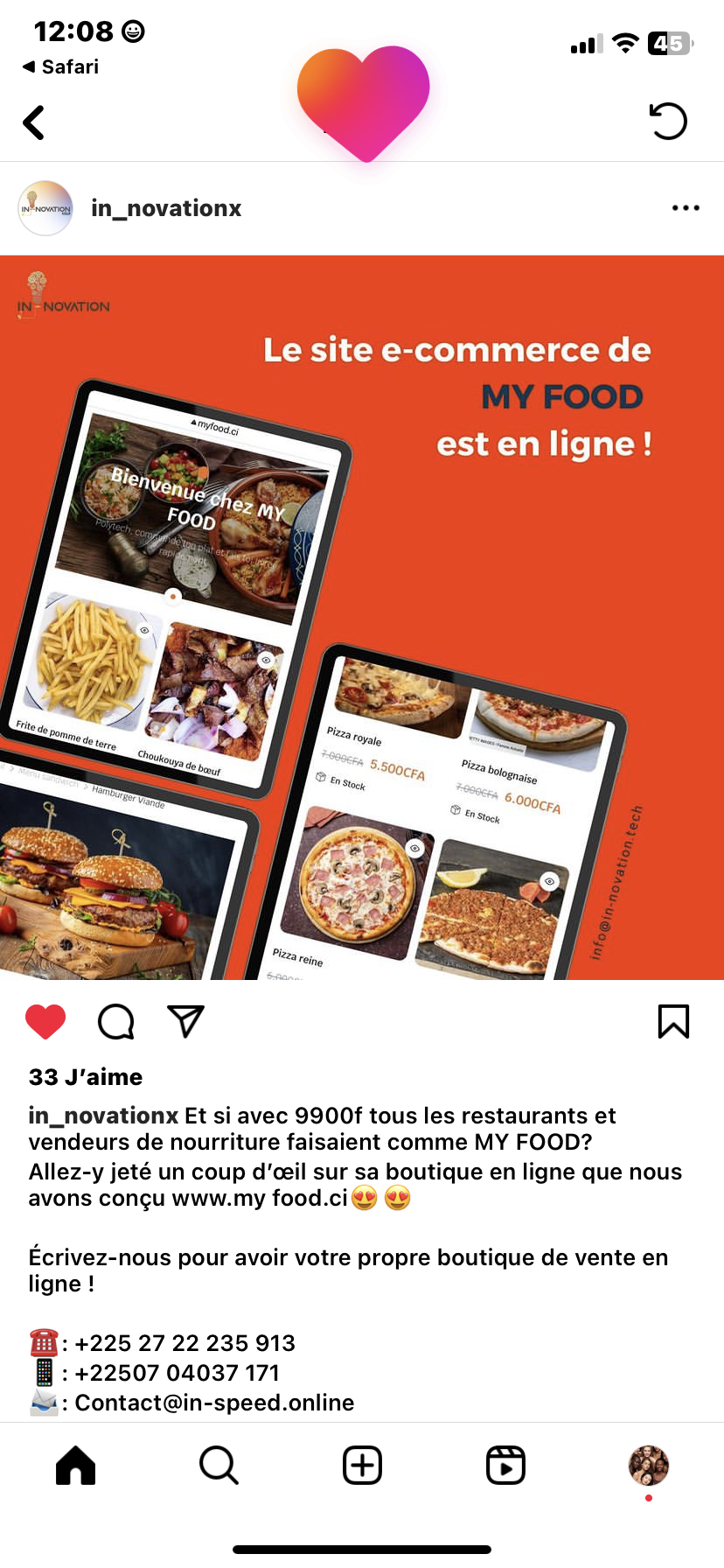Share the post via the paper plane icon
This screenshot has height=1568, width=724.
click(185, 1021)
